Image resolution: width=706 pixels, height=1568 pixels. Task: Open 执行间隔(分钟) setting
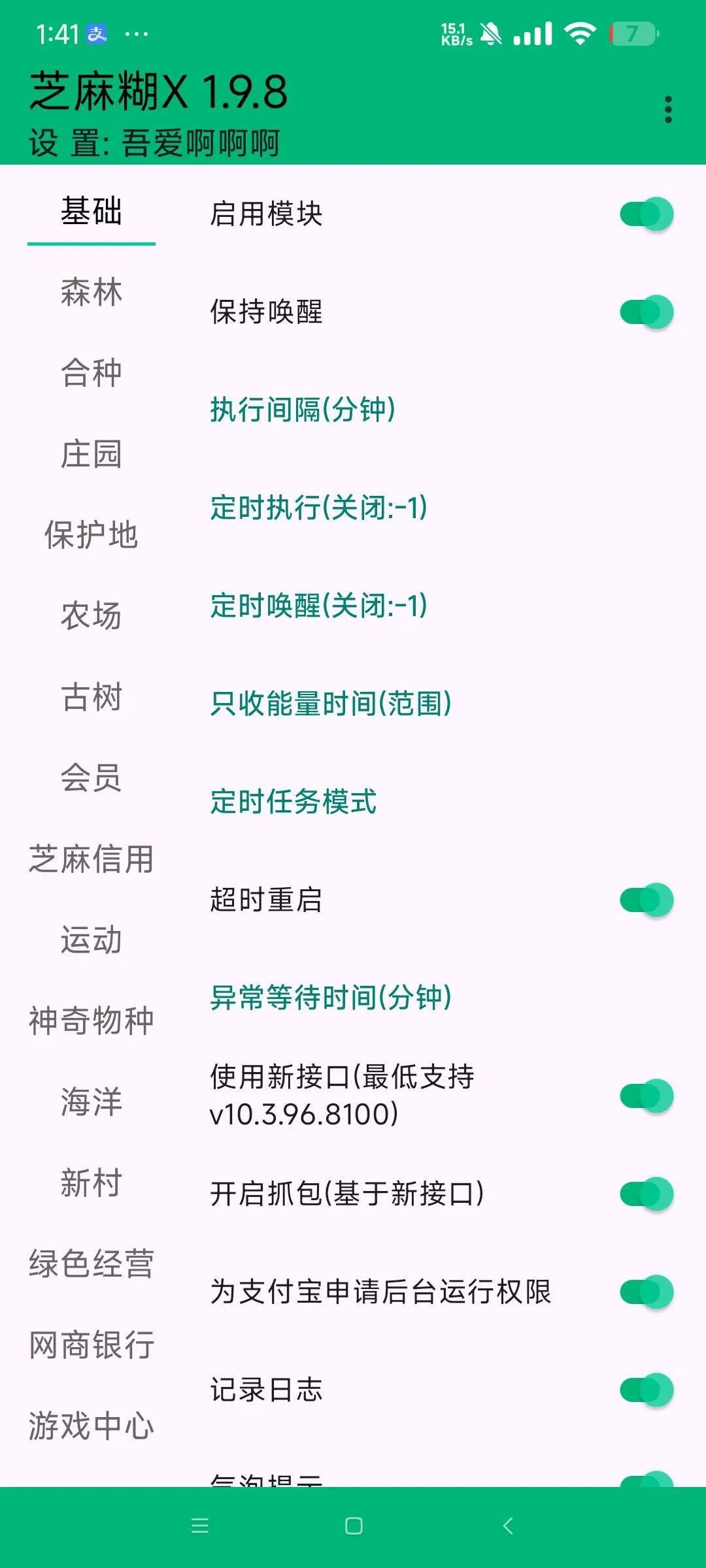(x=303, y=410)
